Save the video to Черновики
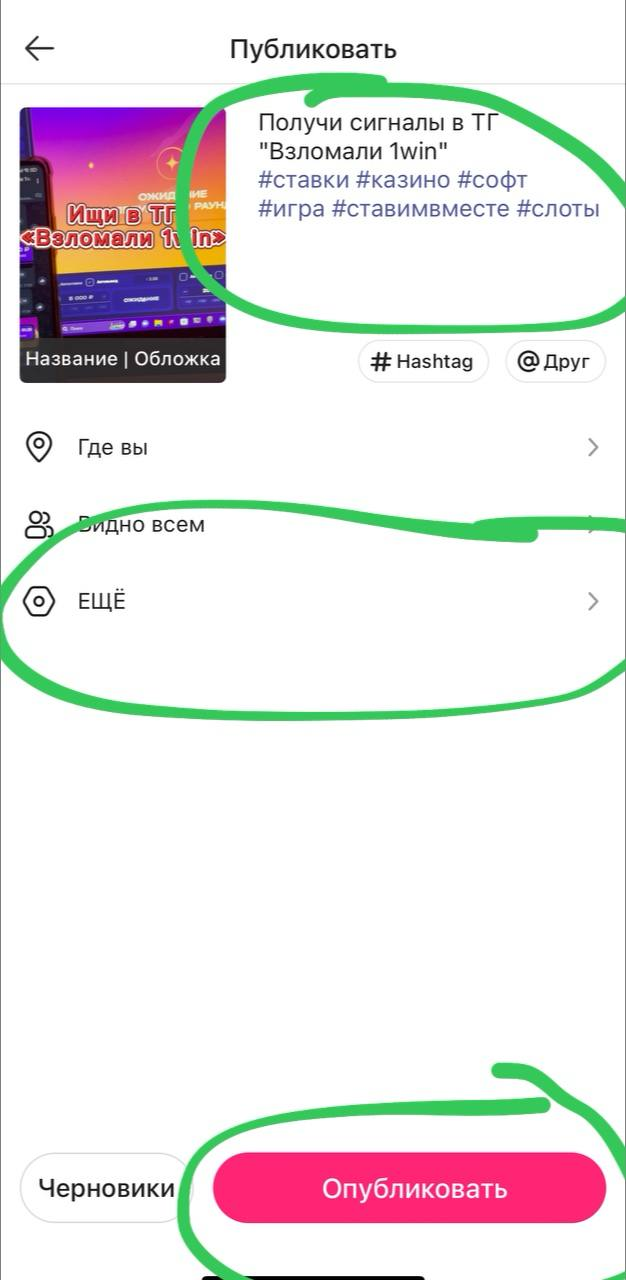 click(x=106, y=1188)
